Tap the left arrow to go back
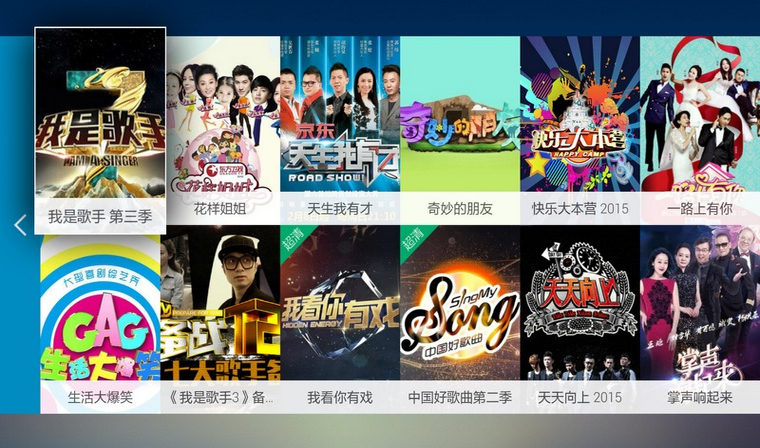The image size is (760, 448). click(20, 225)
